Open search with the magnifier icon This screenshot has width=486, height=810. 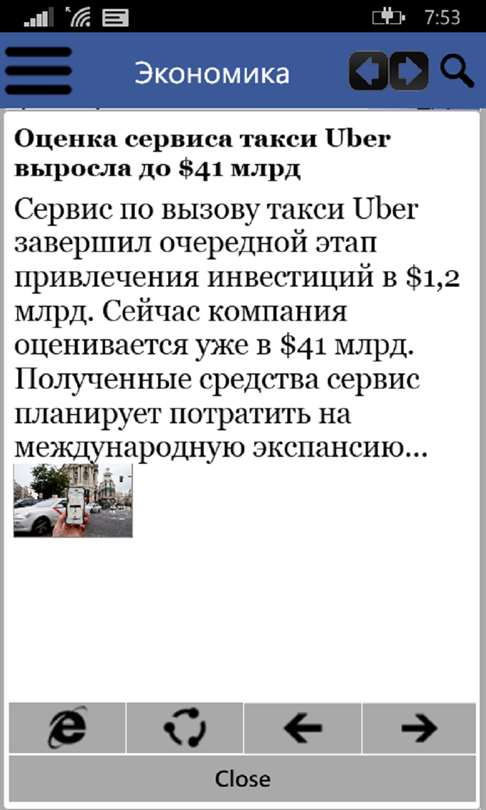pos(457,71)
